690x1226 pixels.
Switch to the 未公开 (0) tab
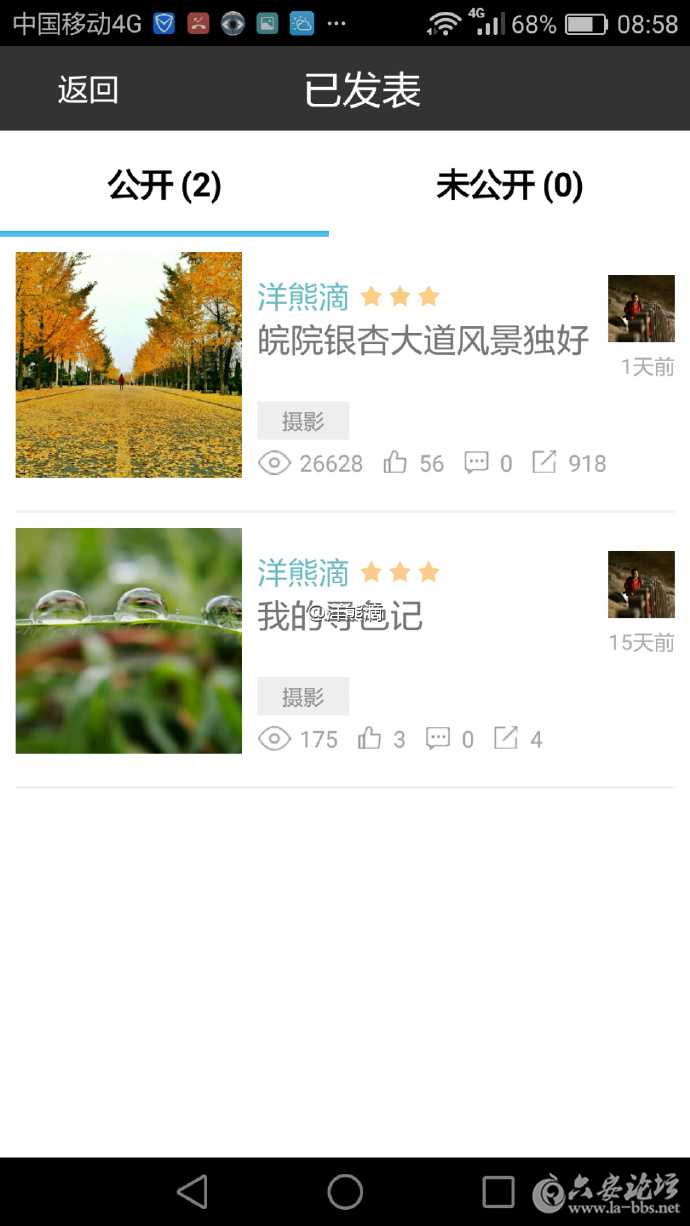coord(509,186)
